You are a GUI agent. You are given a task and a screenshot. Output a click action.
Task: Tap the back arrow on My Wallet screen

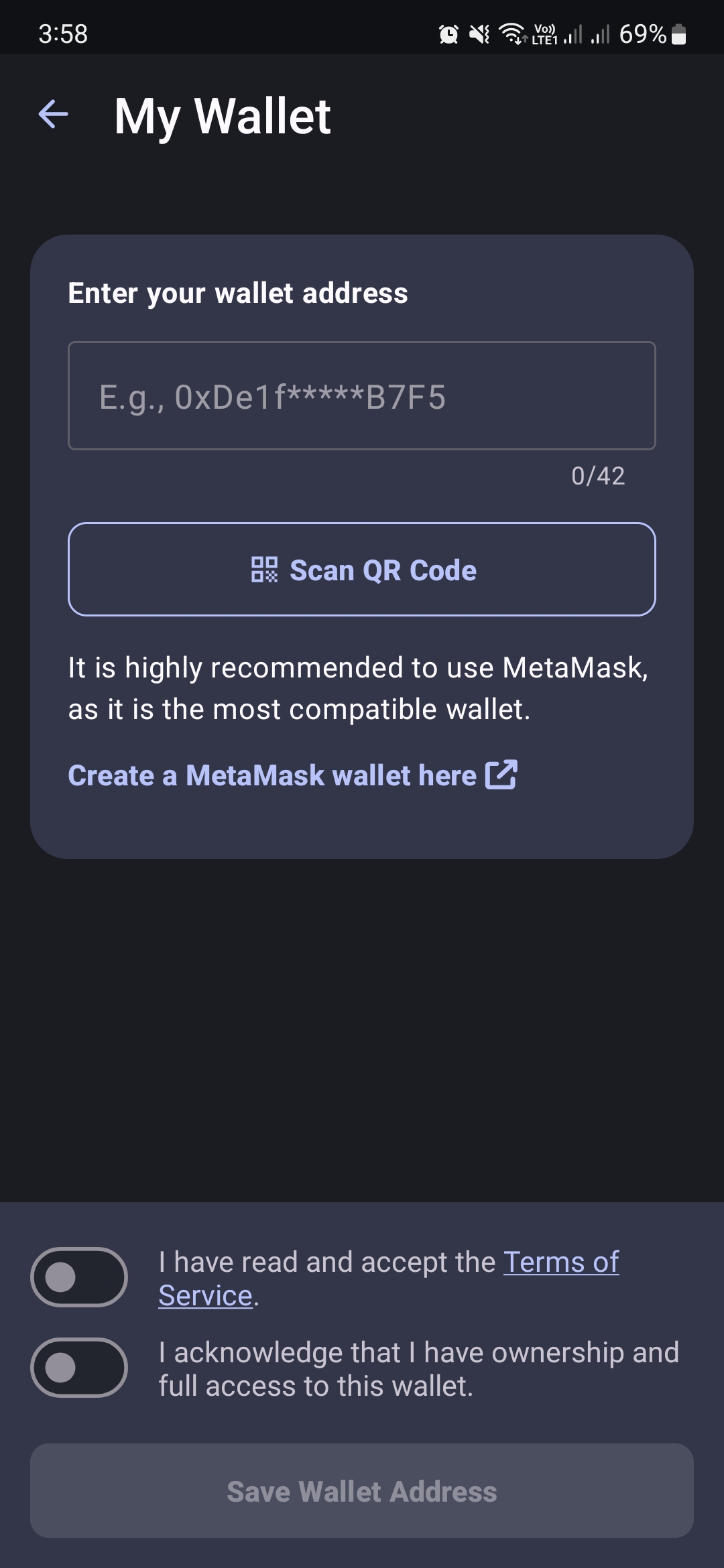53,115
